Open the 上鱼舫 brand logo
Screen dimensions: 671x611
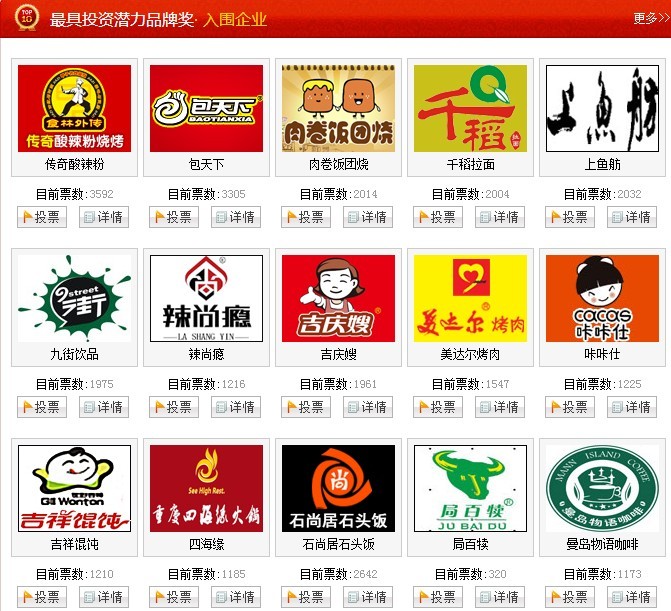pos(602,108)
